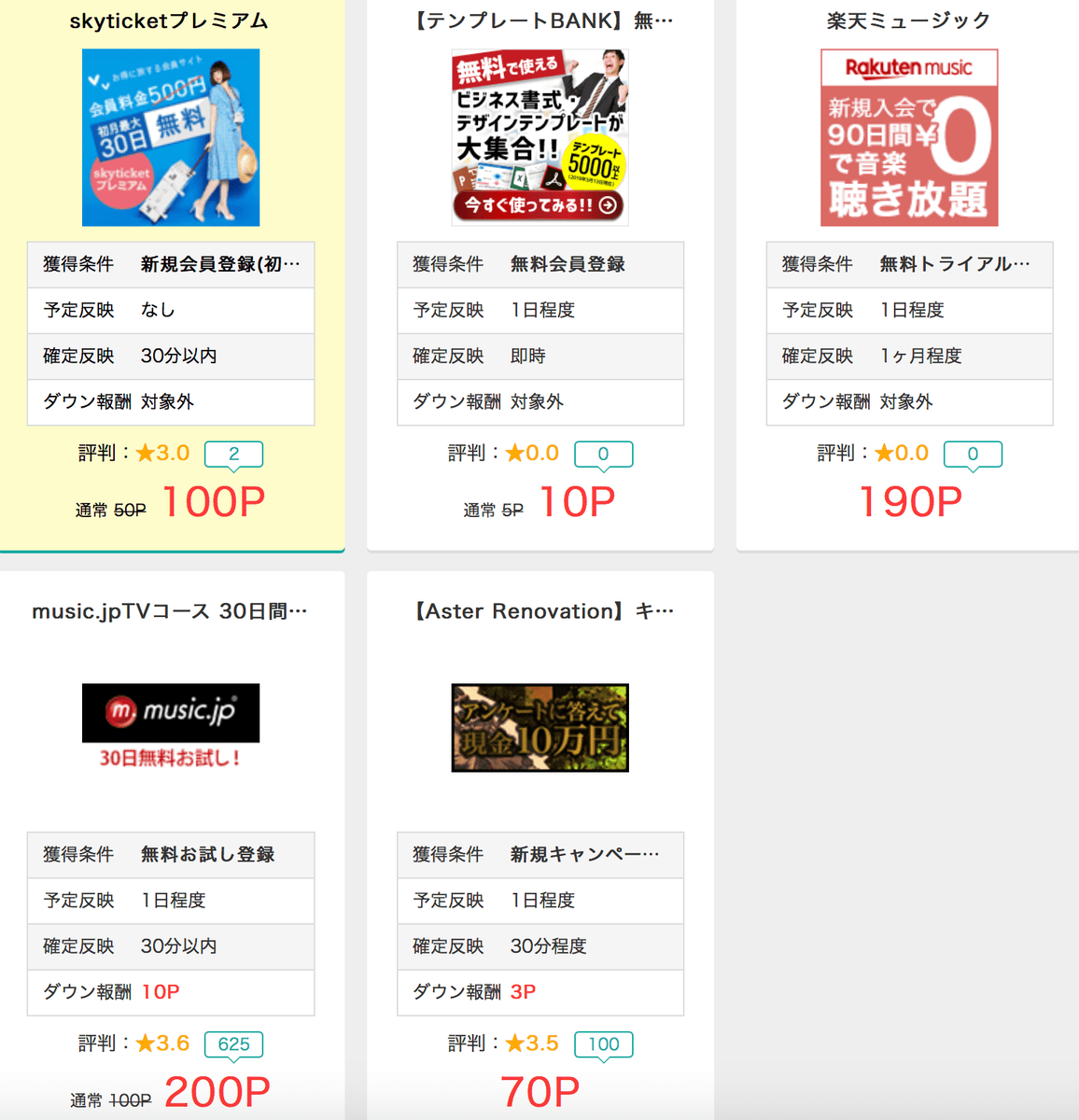Open the 楽天ミュージック offer card
Image resolution: width=1079 pixels, height=1120 pixels.
point(909,137)
